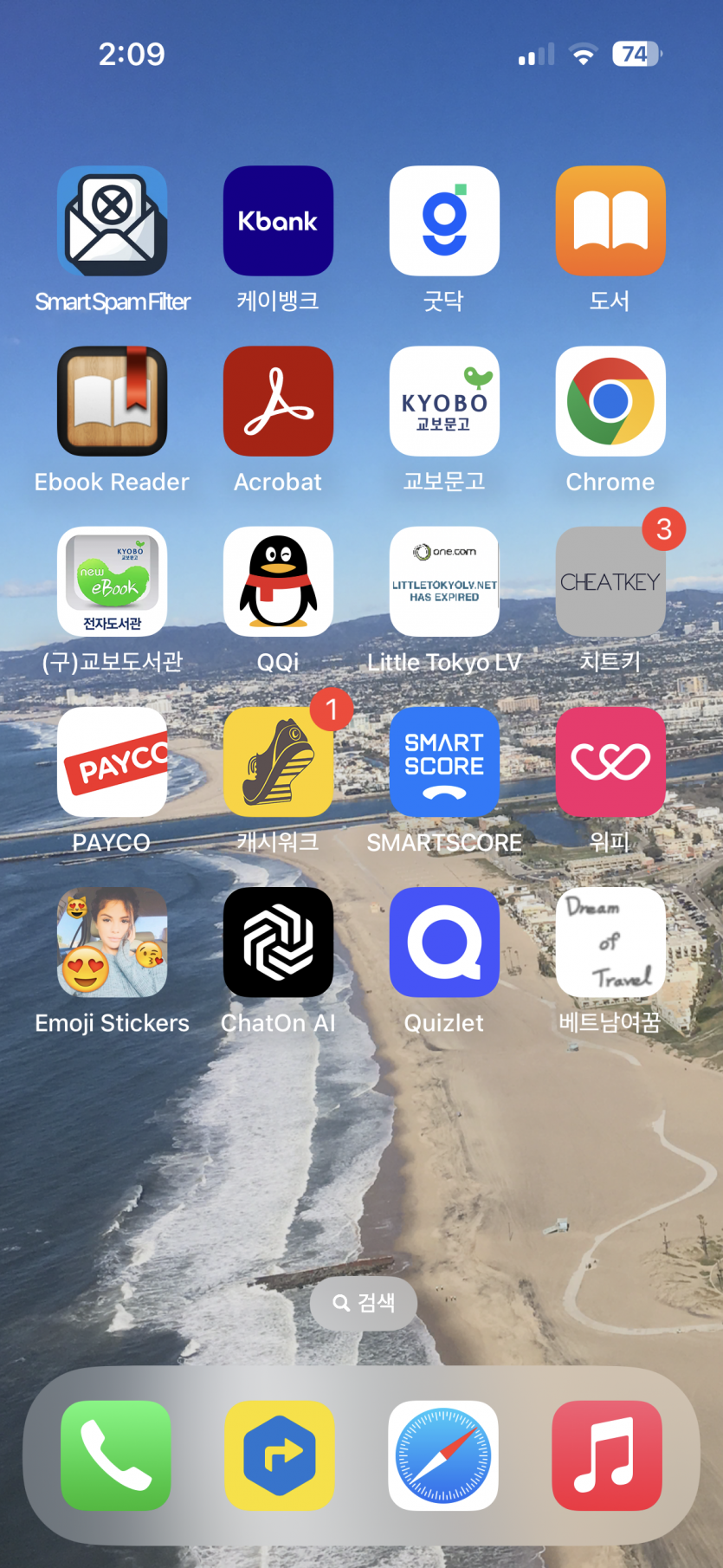Image resolution: width=723 pixels, height=1568 pixels.
Task: Open the 치트키 app with 3 notifications
Action: 610,581
